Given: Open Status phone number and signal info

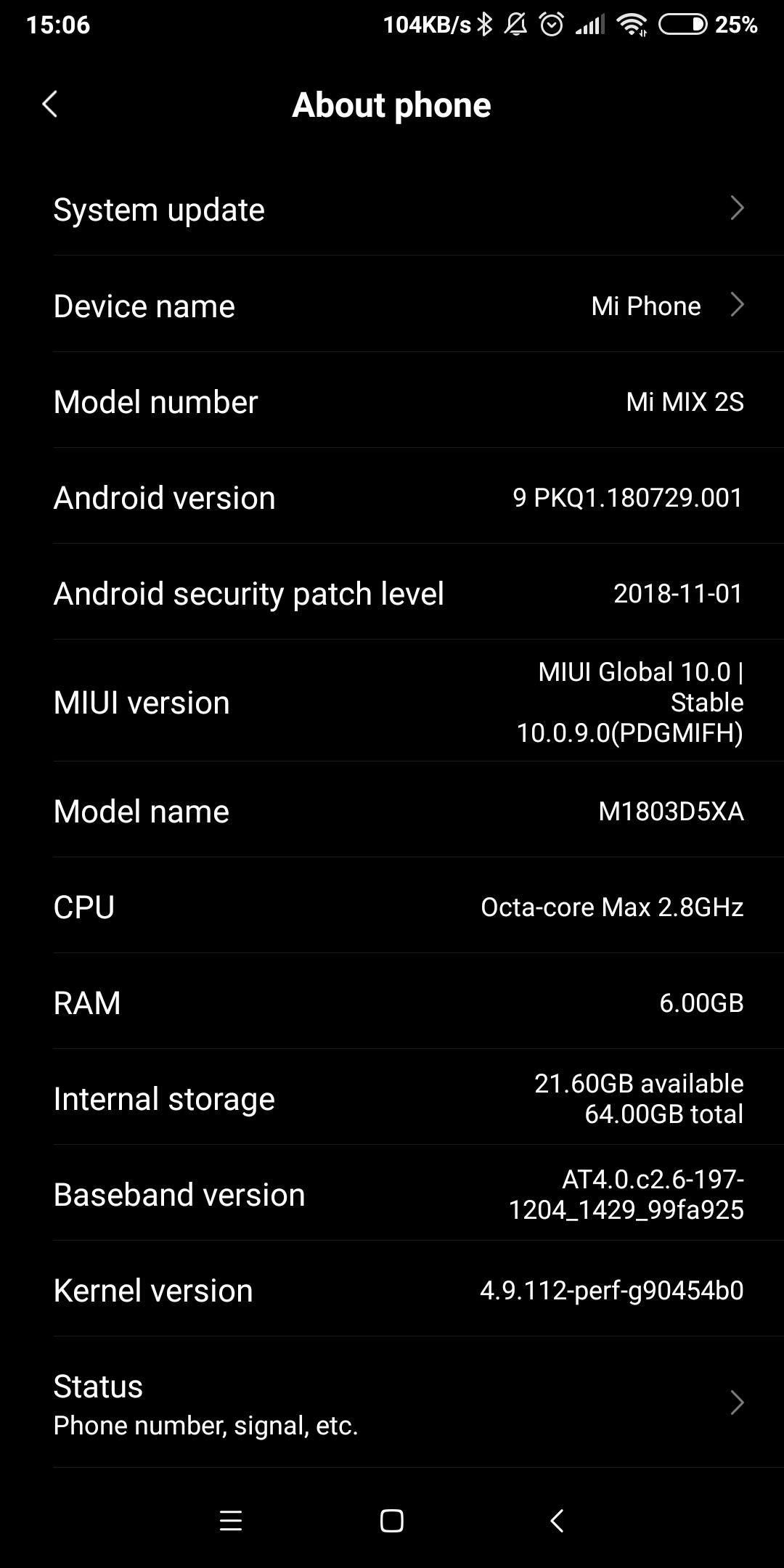Looking at the screenshot, I should pos(392,1402).
